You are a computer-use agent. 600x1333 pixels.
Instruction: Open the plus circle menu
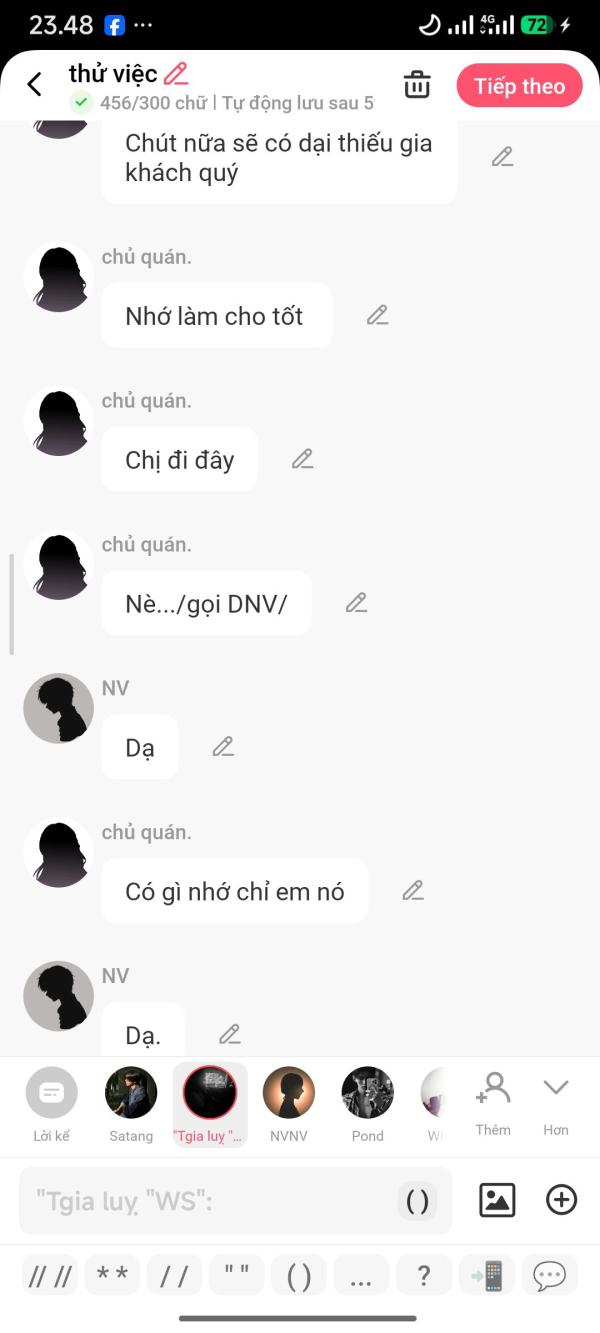(x=561, y=1199)
